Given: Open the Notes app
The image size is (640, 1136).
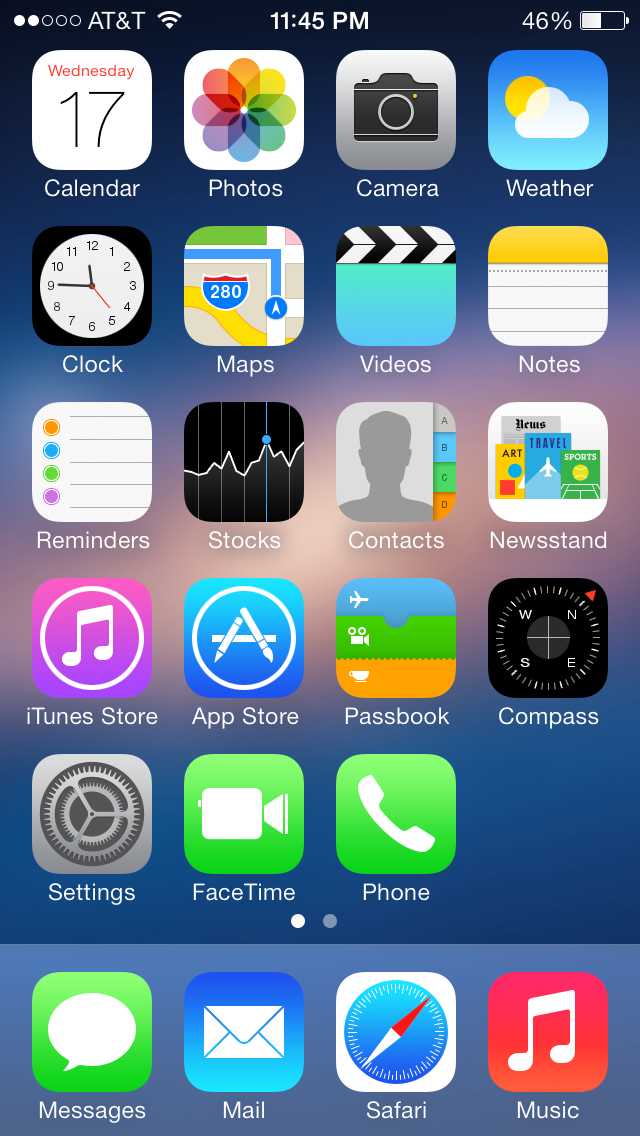Looking at the screenshot, I should click(548, 286).
